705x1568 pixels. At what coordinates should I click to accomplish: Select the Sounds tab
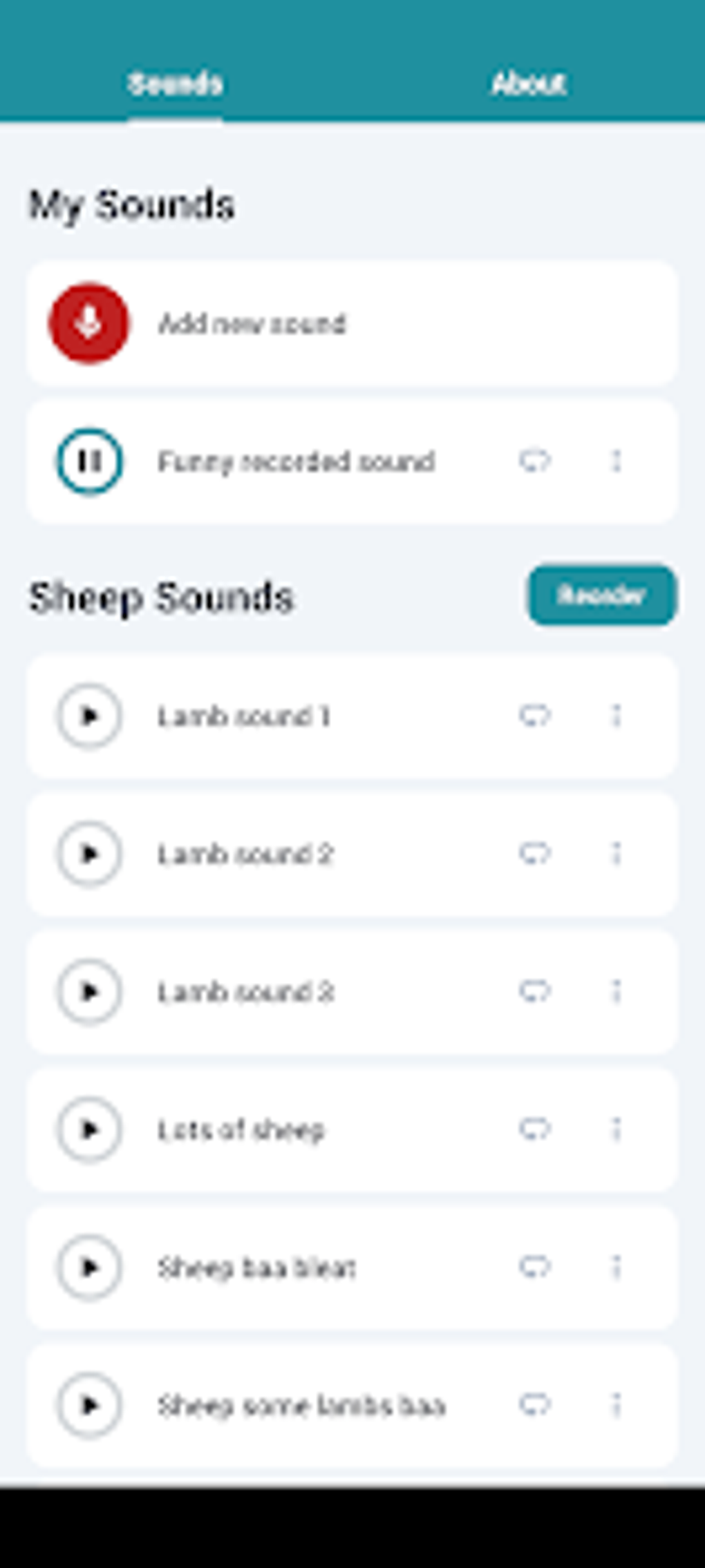pyautogui.click(x=176, y=84)
